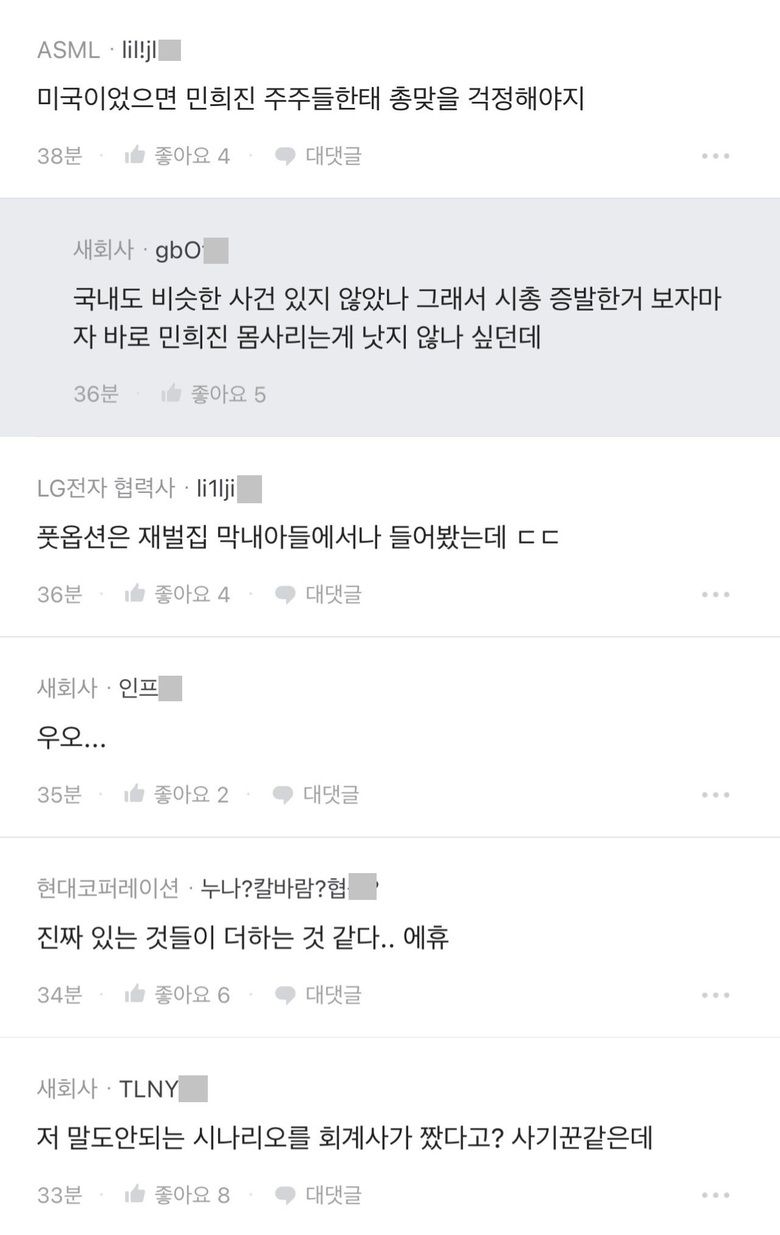Reply to the comment by TLNY
The width and height of the screenshot is (780, 1235).
tap(318, 1194)
